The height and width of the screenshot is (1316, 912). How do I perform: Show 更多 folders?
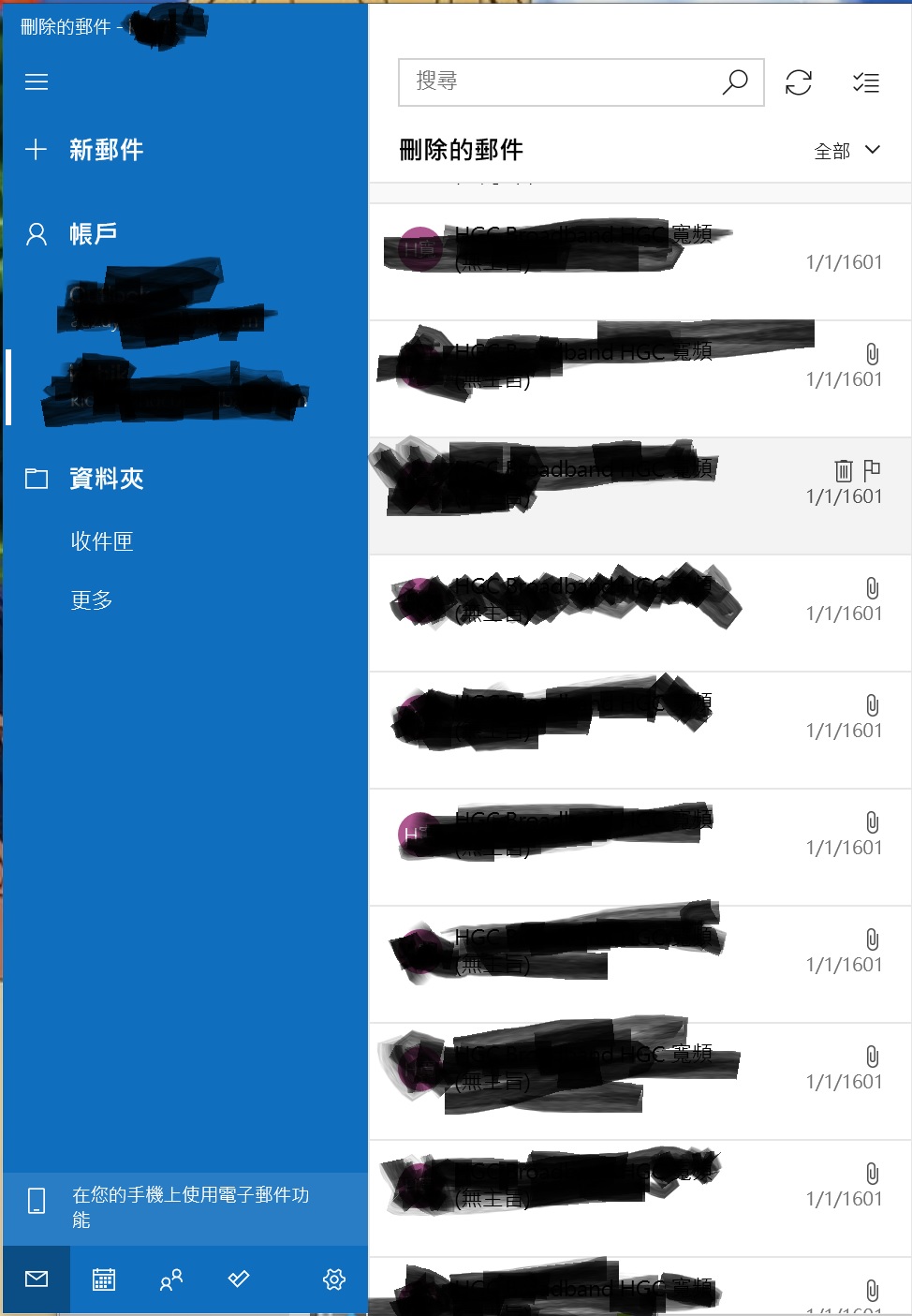coord(92,600)
